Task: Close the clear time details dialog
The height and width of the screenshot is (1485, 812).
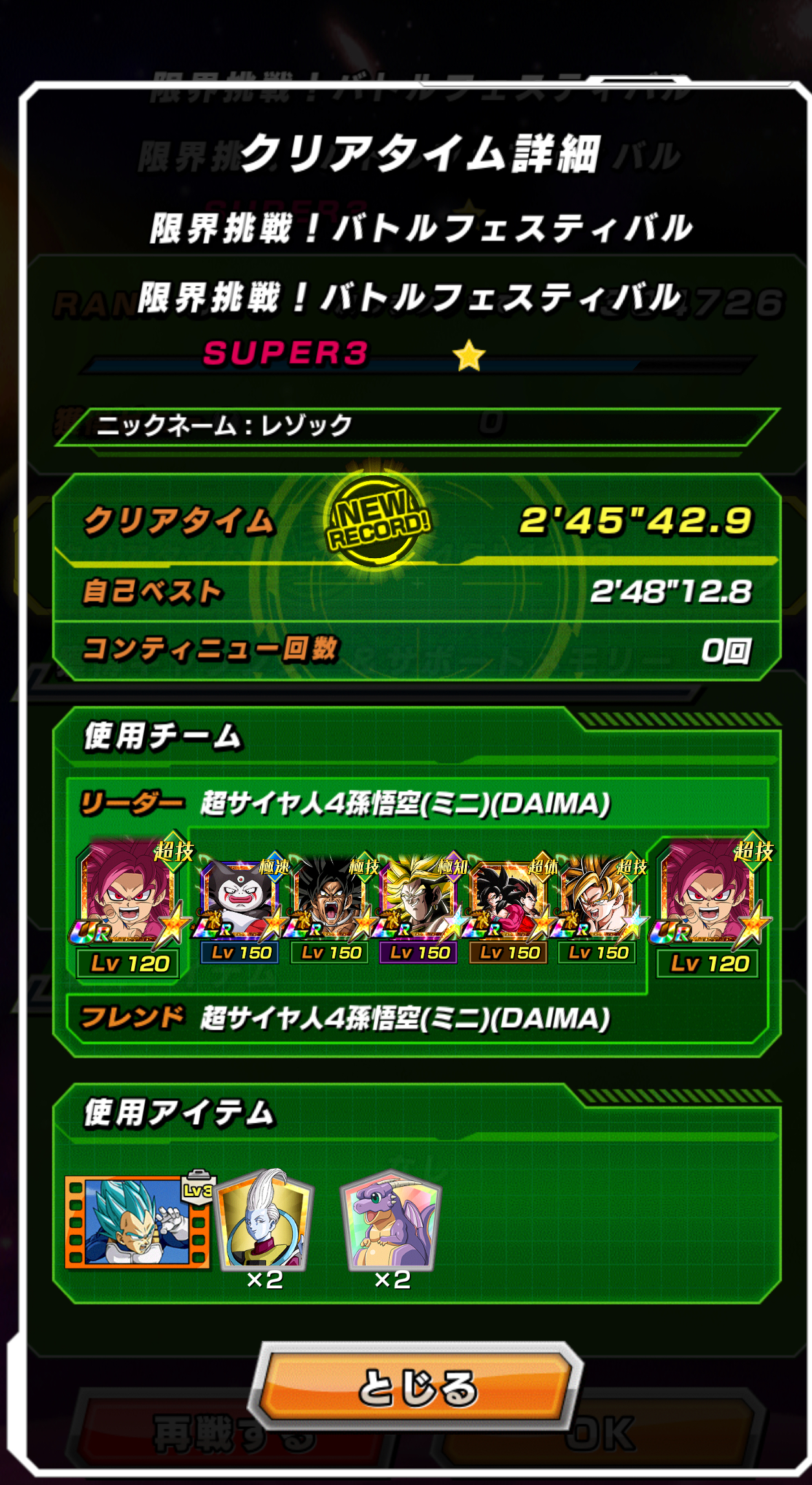Action: (416, 1387)
